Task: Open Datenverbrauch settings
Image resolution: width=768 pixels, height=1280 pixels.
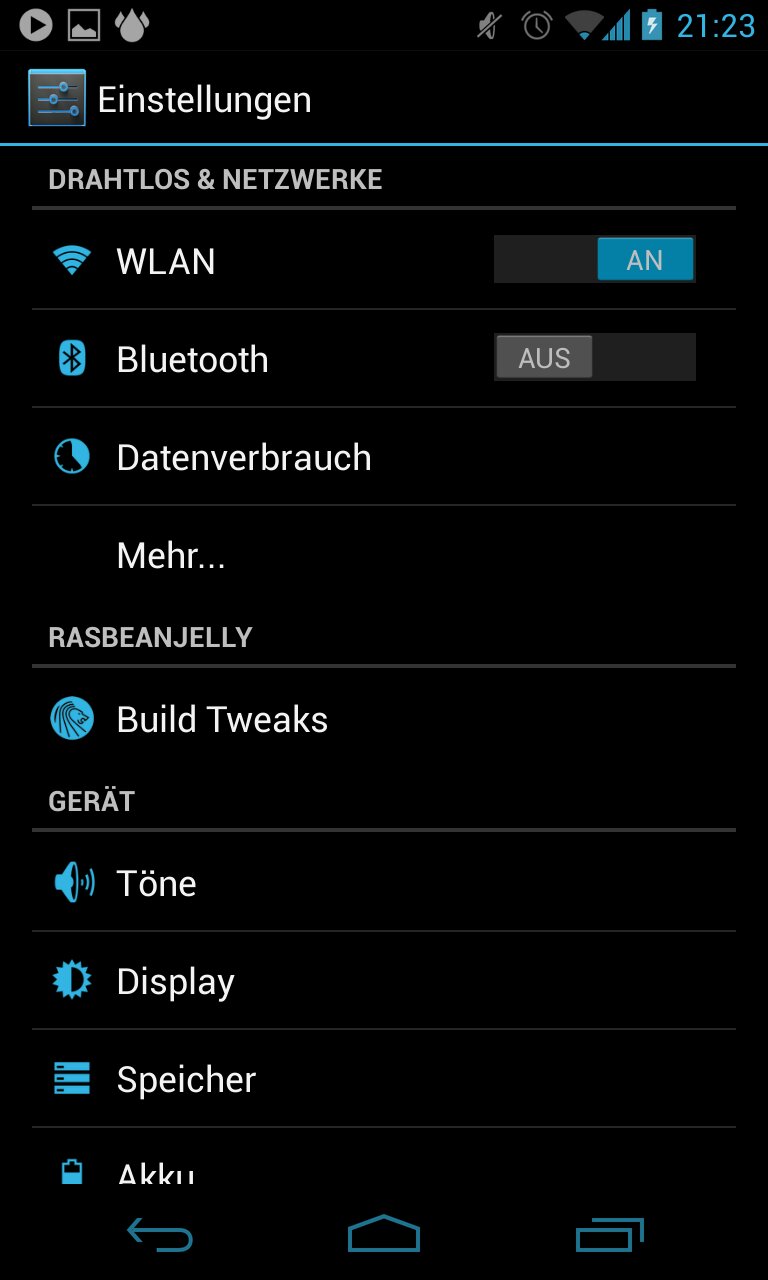Action: click(x=300, y=457)
